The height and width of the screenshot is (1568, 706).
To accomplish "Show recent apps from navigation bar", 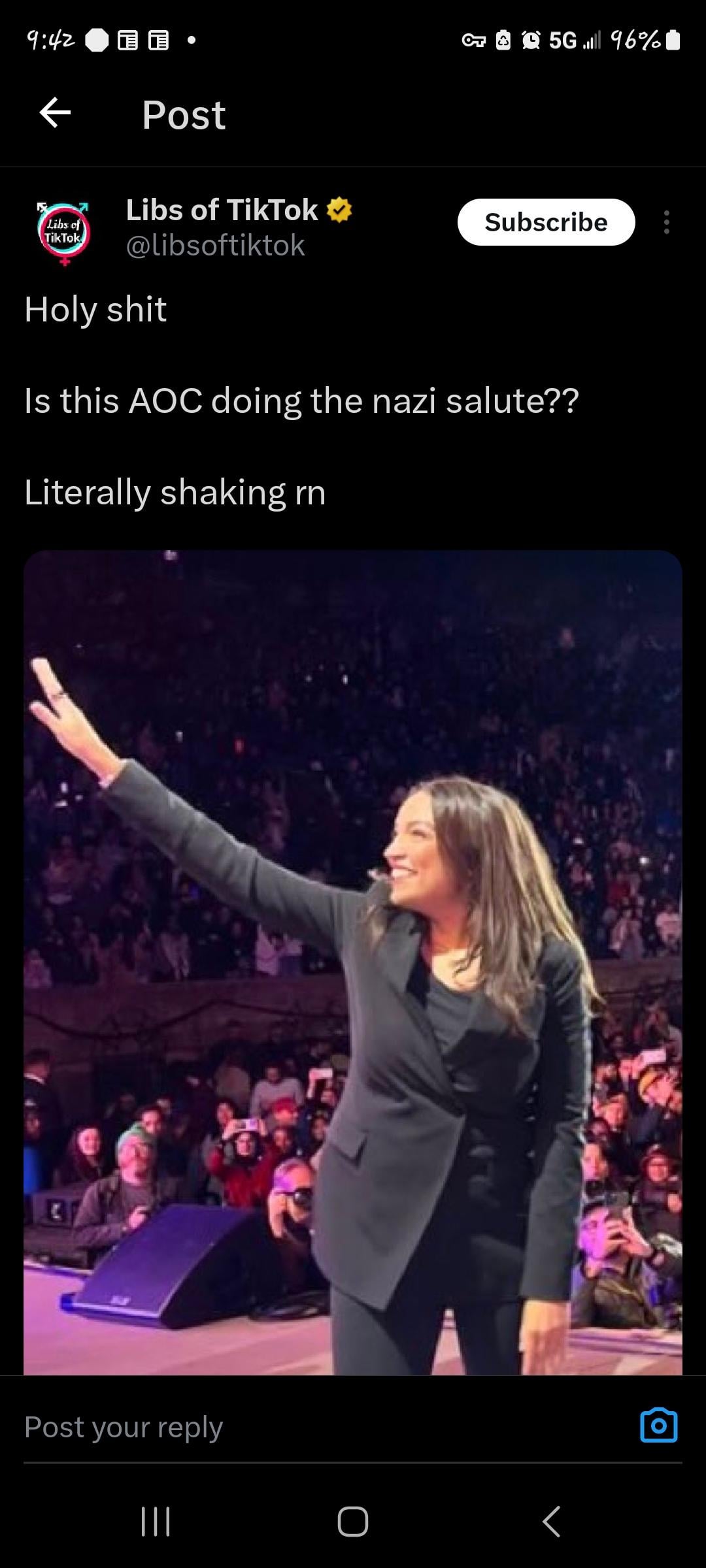I will click(156, 1521).
